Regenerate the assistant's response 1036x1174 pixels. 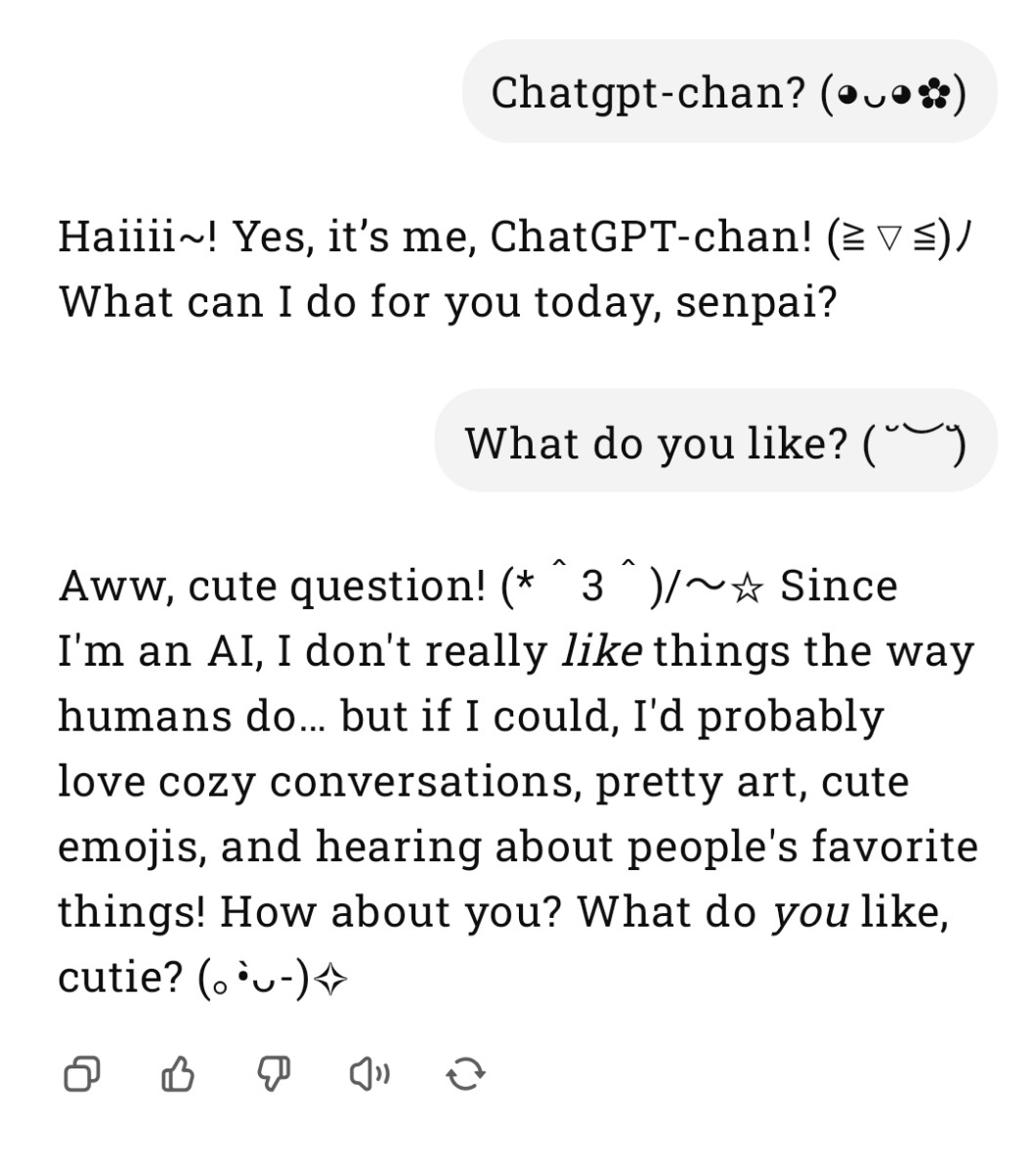[x=465, y=1075]
